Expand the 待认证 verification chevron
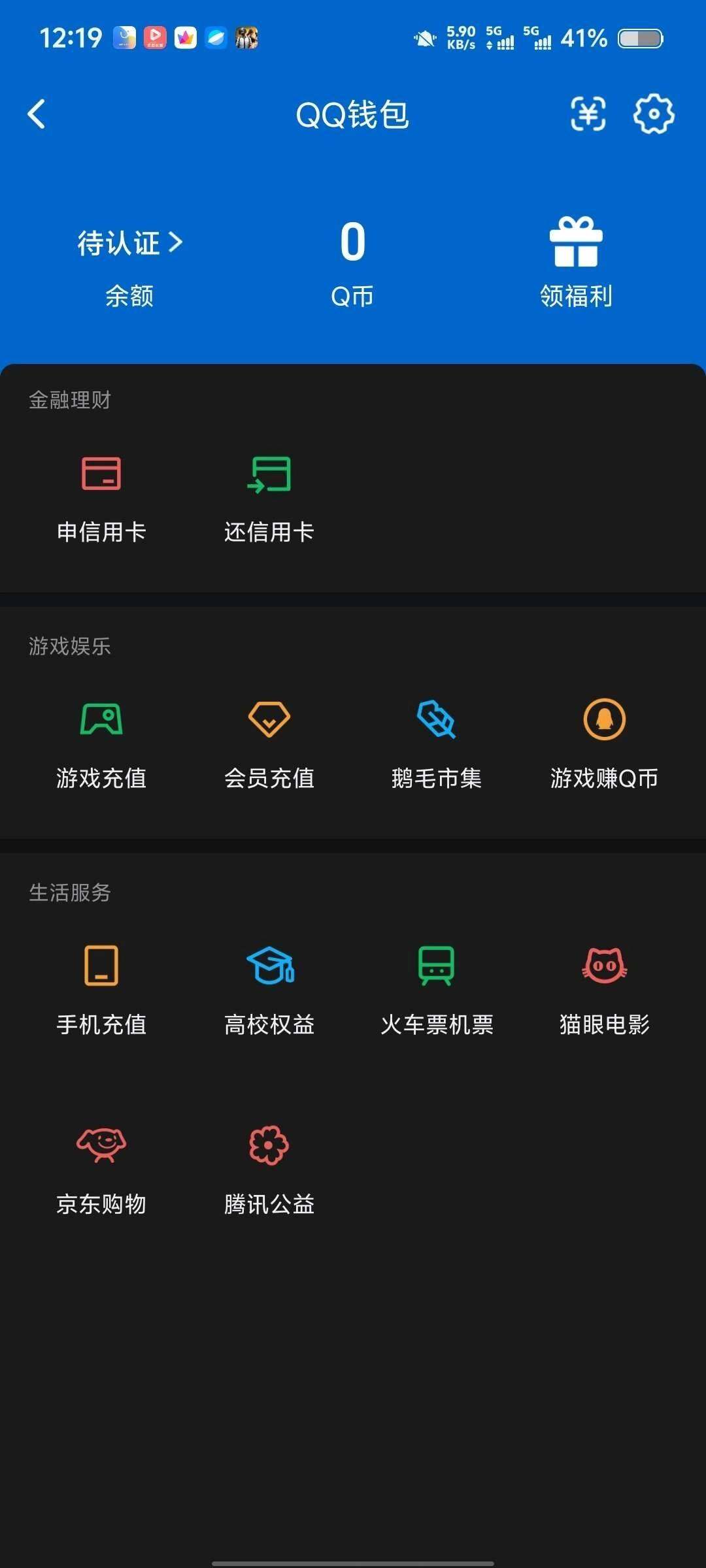 point(175,243)
